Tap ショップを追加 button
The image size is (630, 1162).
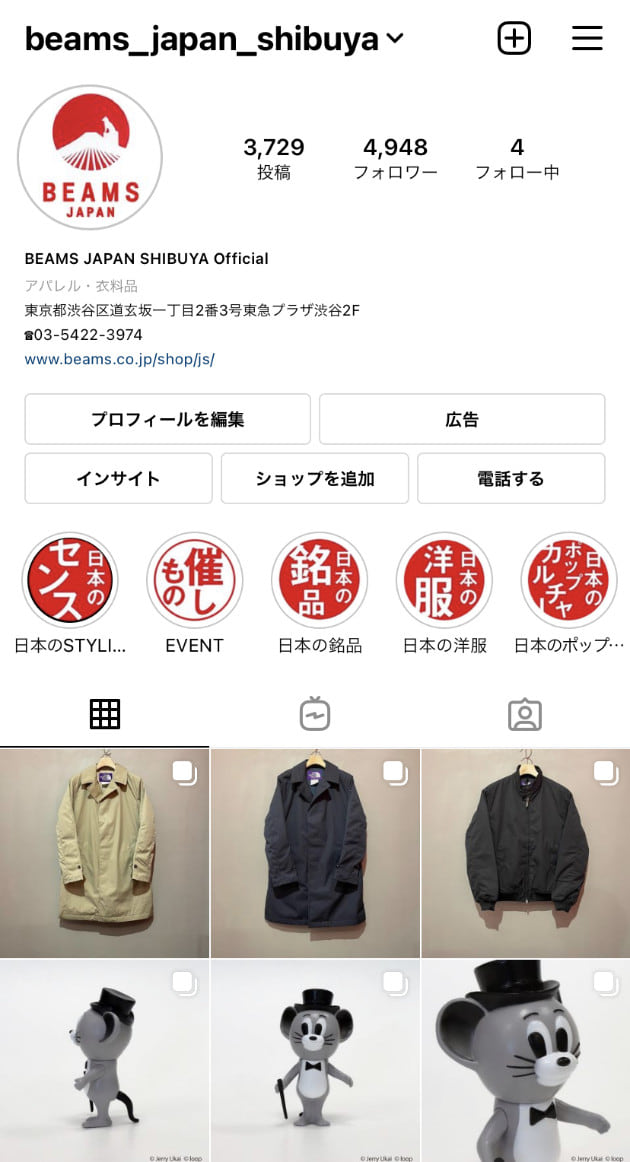pyautogui.click(x=315, y=478)
